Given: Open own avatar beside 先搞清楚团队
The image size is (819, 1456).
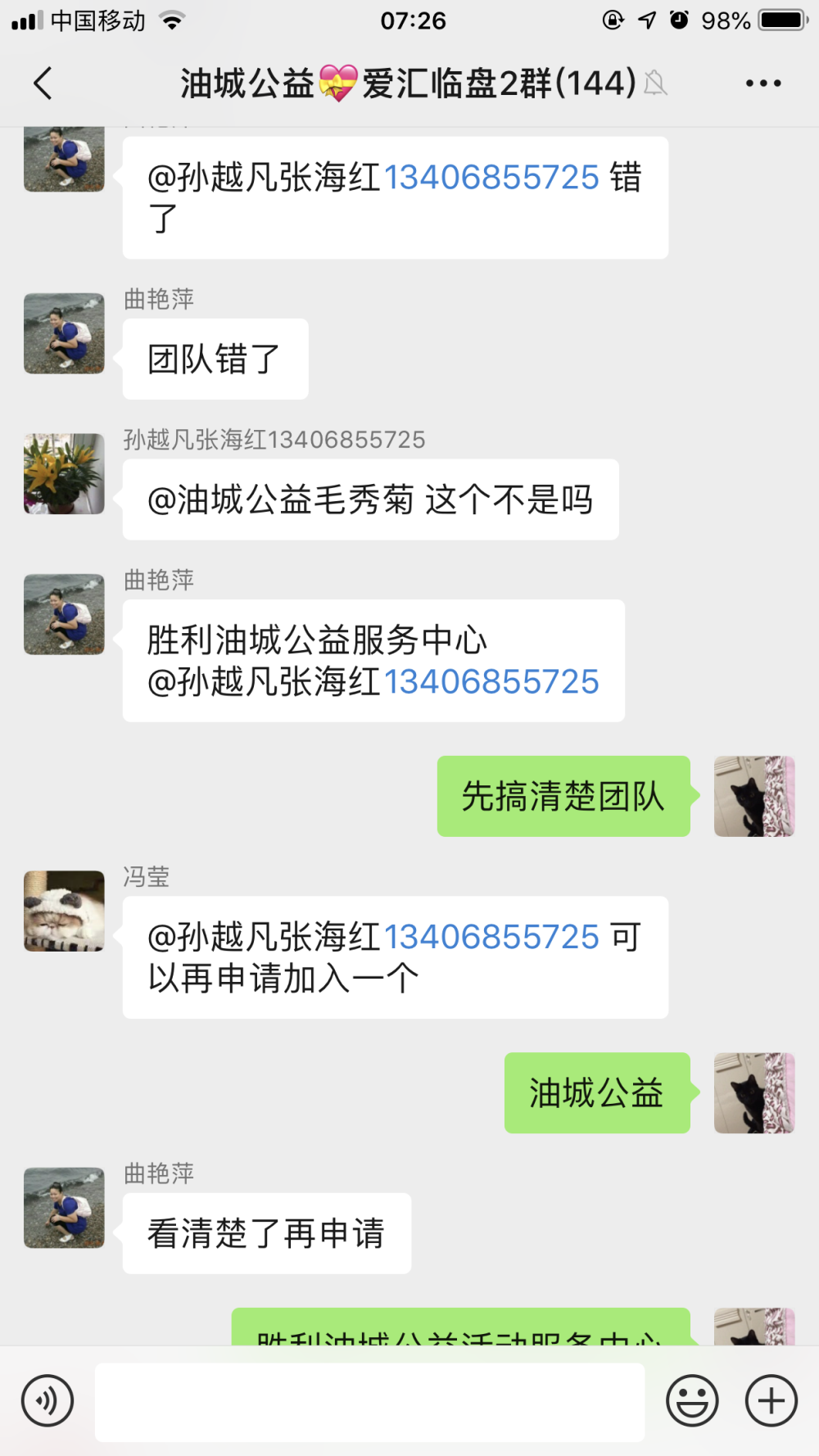Looking at the screenshot, I should (x=754, y=796).
